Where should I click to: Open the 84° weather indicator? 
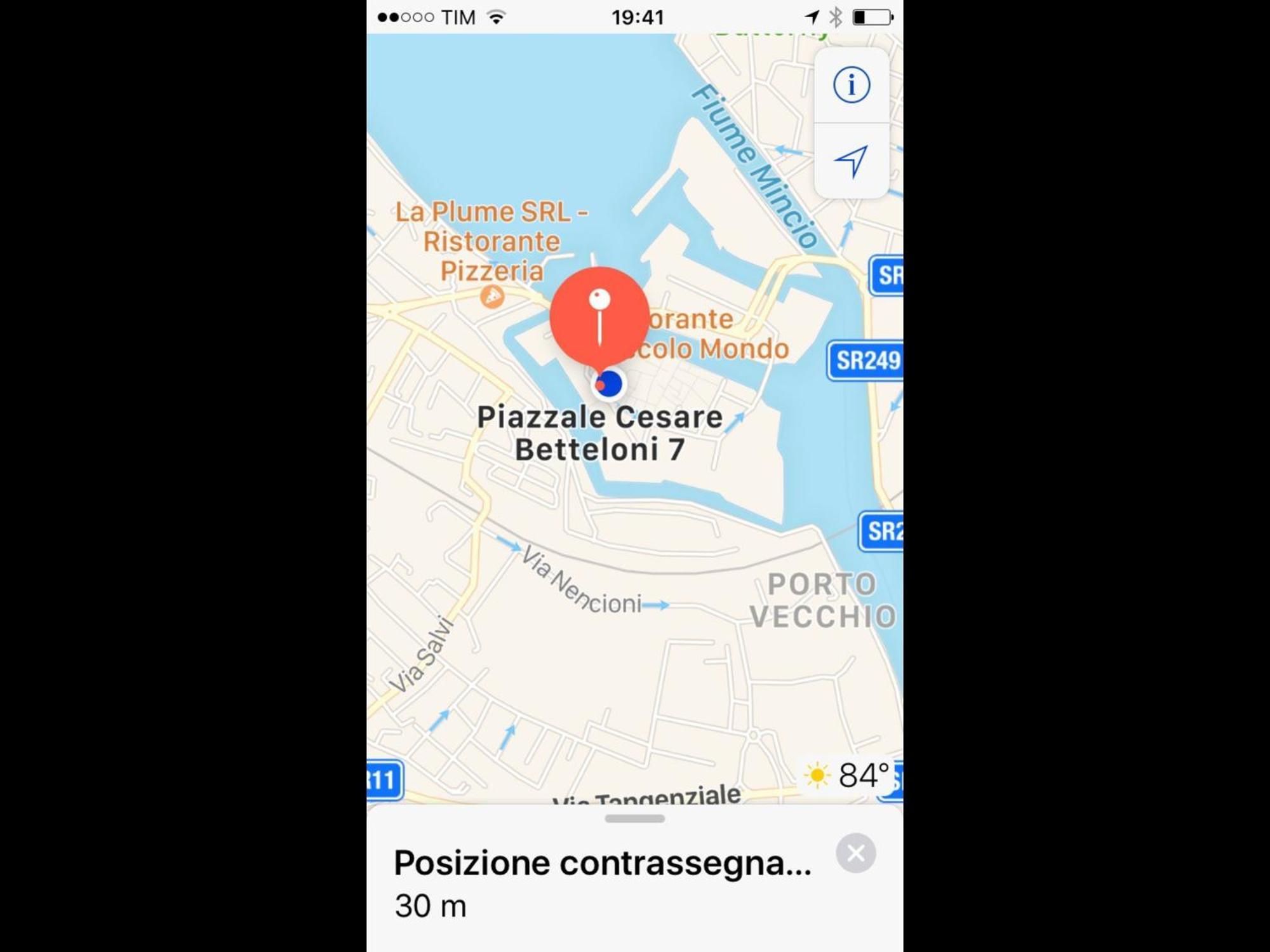coord(847,775)
